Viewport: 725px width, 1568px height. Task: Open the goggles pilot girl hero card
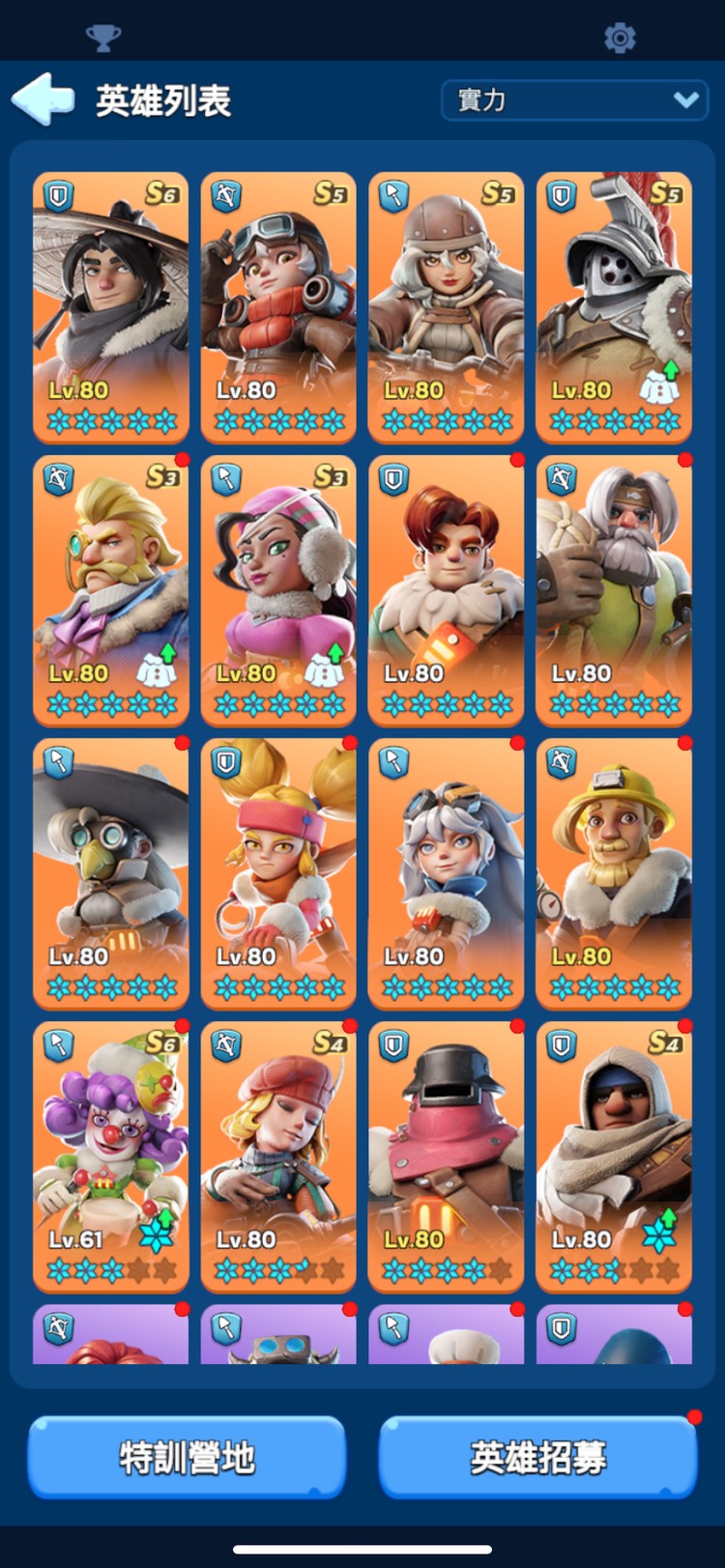click(278, 307)
